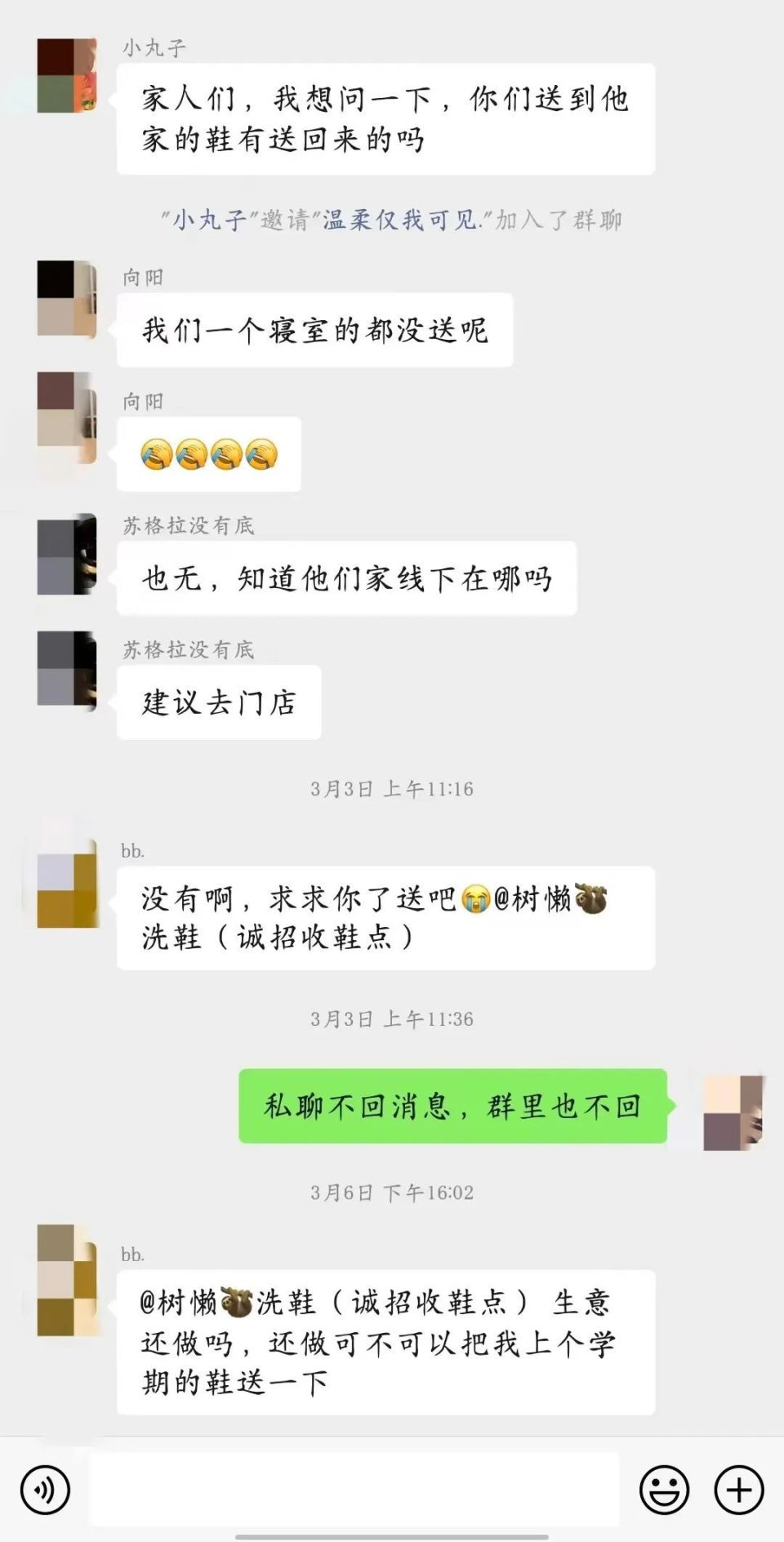This screenshot has width=784, height=1542.
Task: Select bb.'s message begging for shoe delivery
Action: pyautogui.click(x=384, y=917)
